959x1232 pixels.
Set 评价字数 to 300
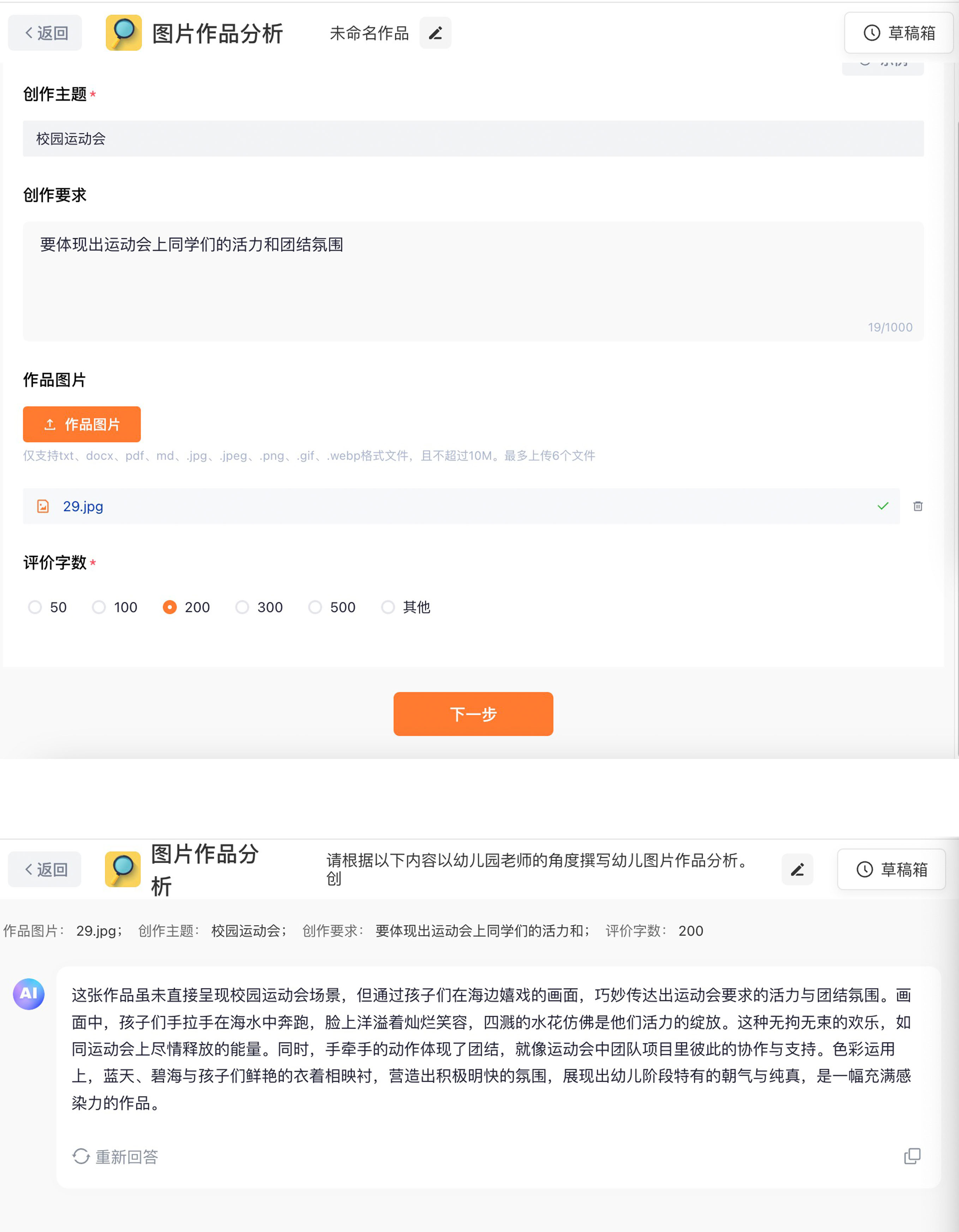tap(242, 607)
